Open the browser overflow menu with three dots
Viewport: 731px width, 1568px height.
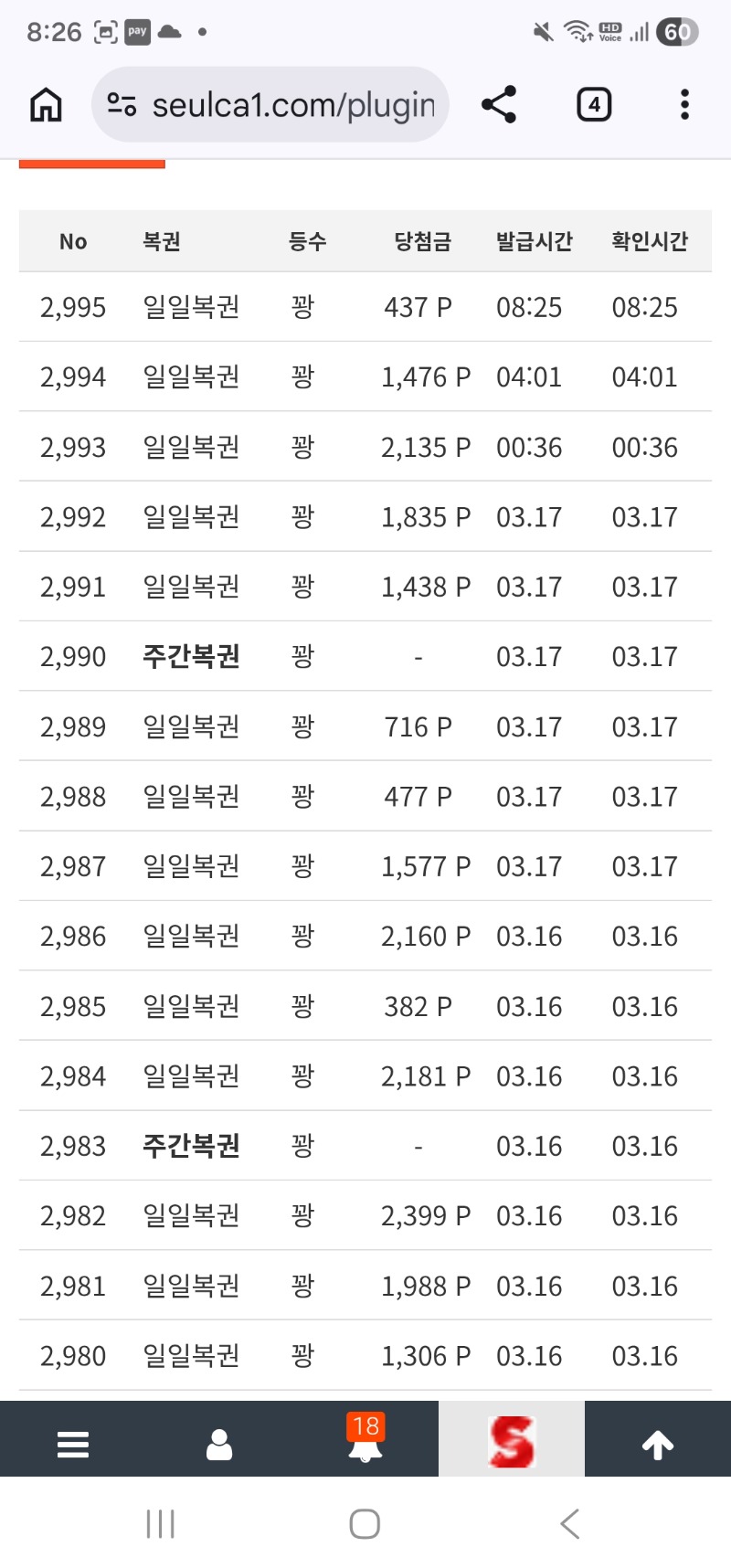683,103
